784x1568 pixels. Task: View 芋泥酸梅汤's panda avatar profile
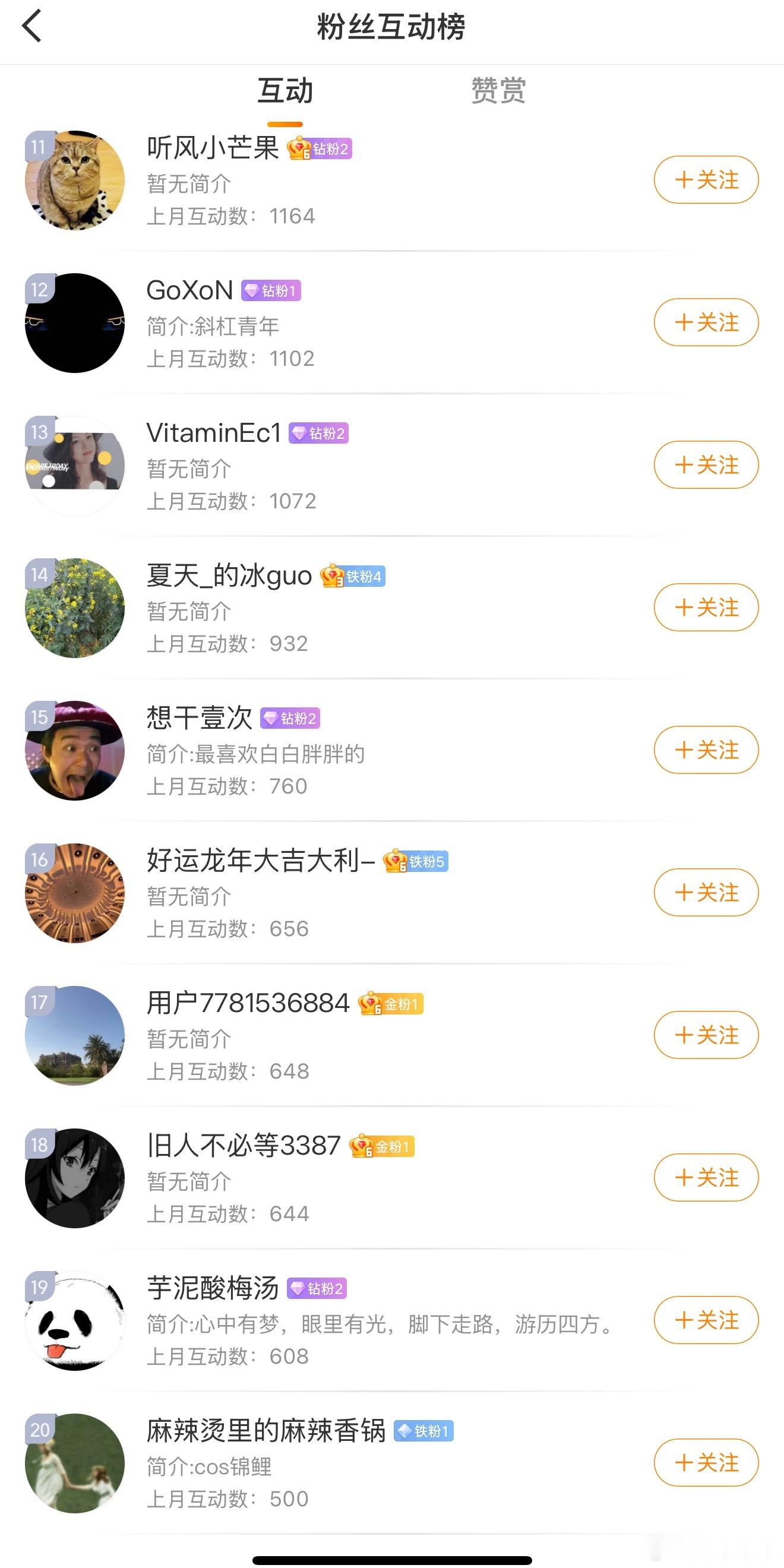tap(75, 1321)
